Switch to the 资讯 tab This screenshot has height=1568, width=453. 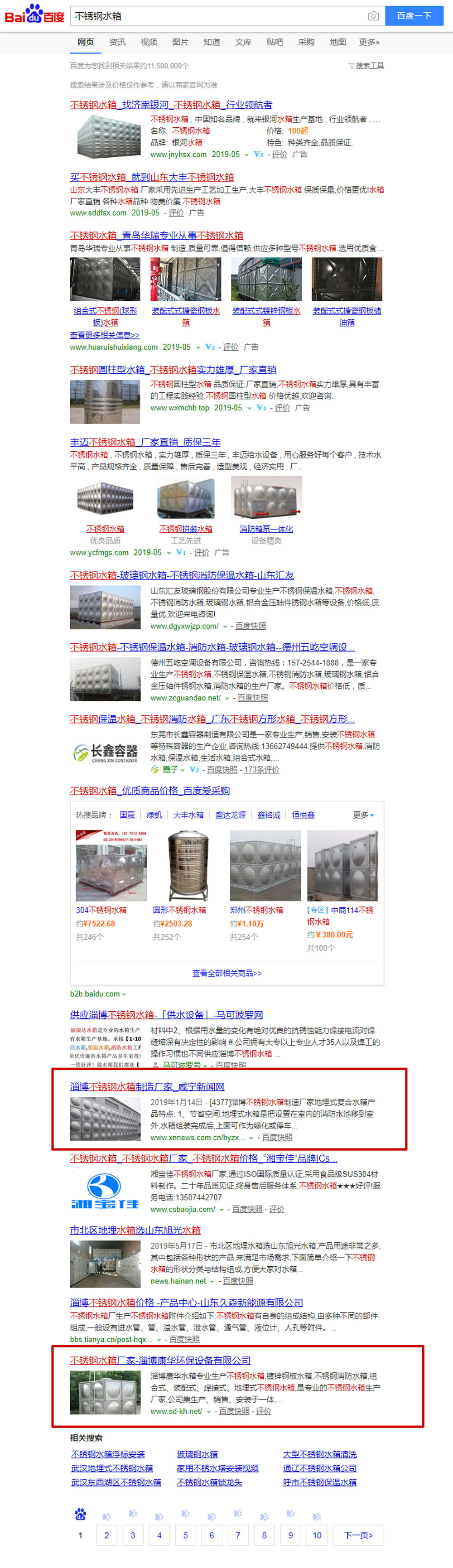point(117,42)
